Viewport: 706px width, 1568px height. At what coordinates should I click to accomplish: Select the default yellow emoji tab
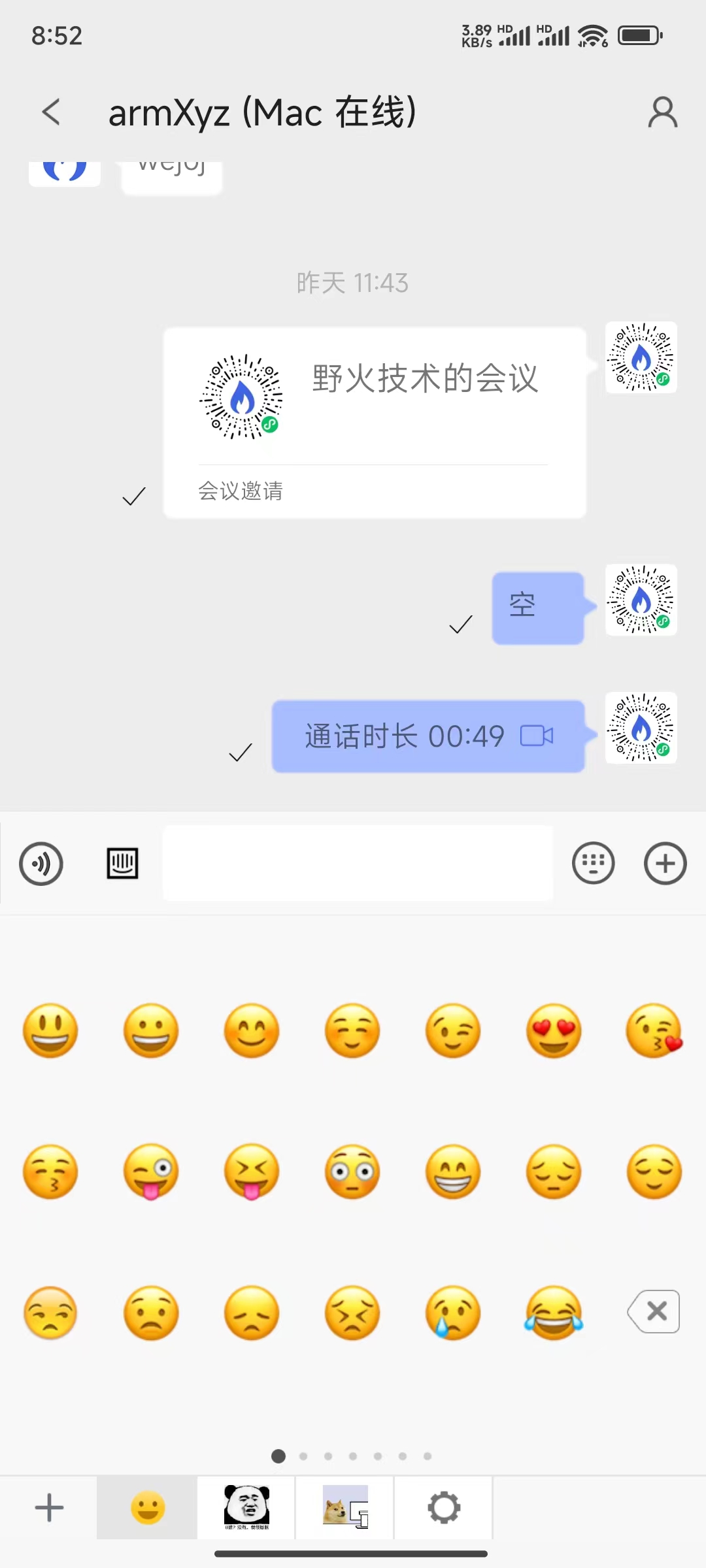pyautogui.click(x=148, y=1508)
